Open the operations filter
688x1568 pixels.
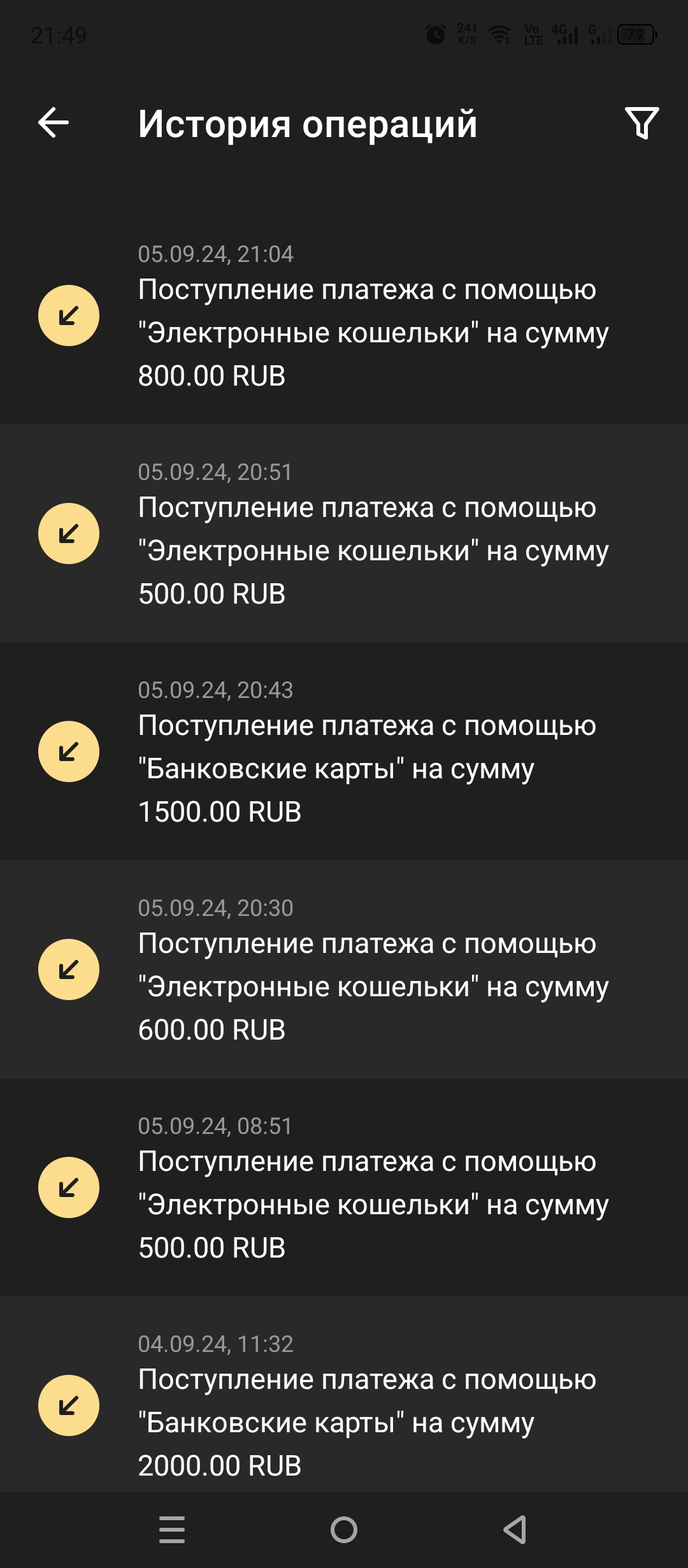coord(641,122)
